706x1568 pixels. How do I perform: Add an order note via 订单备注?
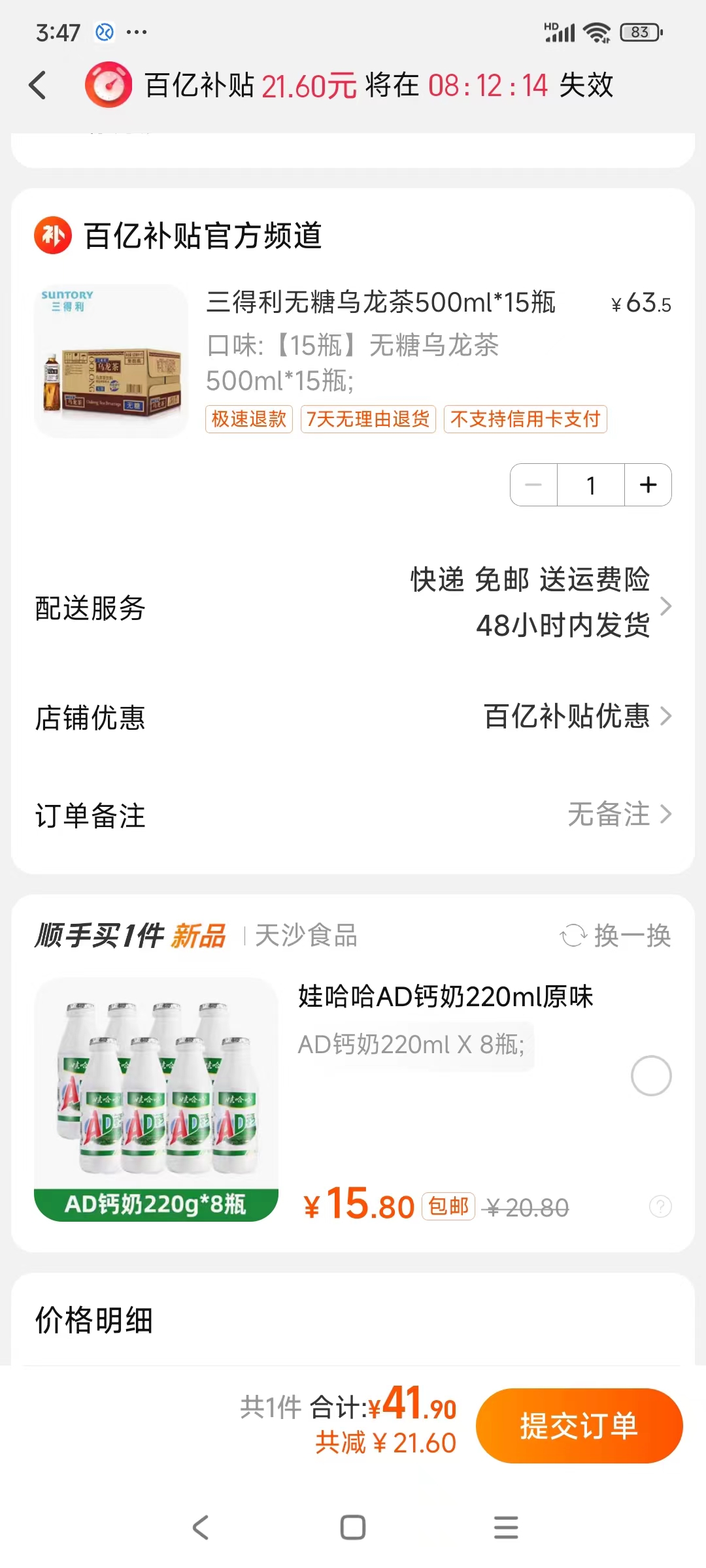coord(353,815)
